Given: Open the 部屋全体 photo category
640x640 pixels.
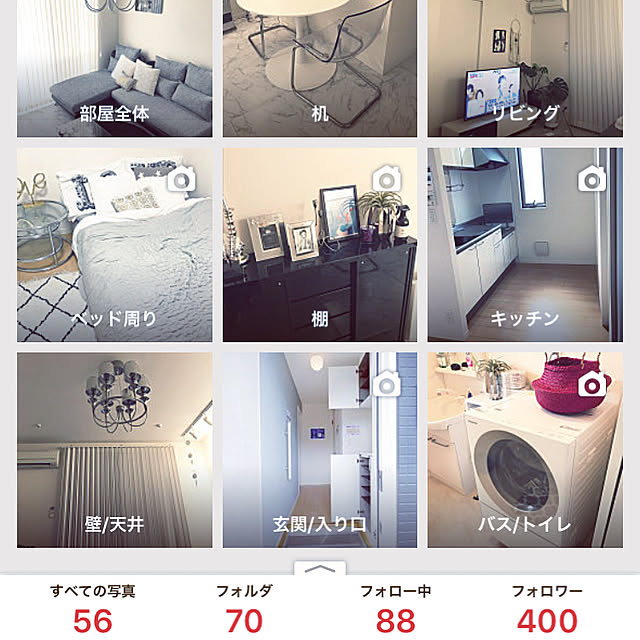Looking at the screenshot, I should point(114,68).
